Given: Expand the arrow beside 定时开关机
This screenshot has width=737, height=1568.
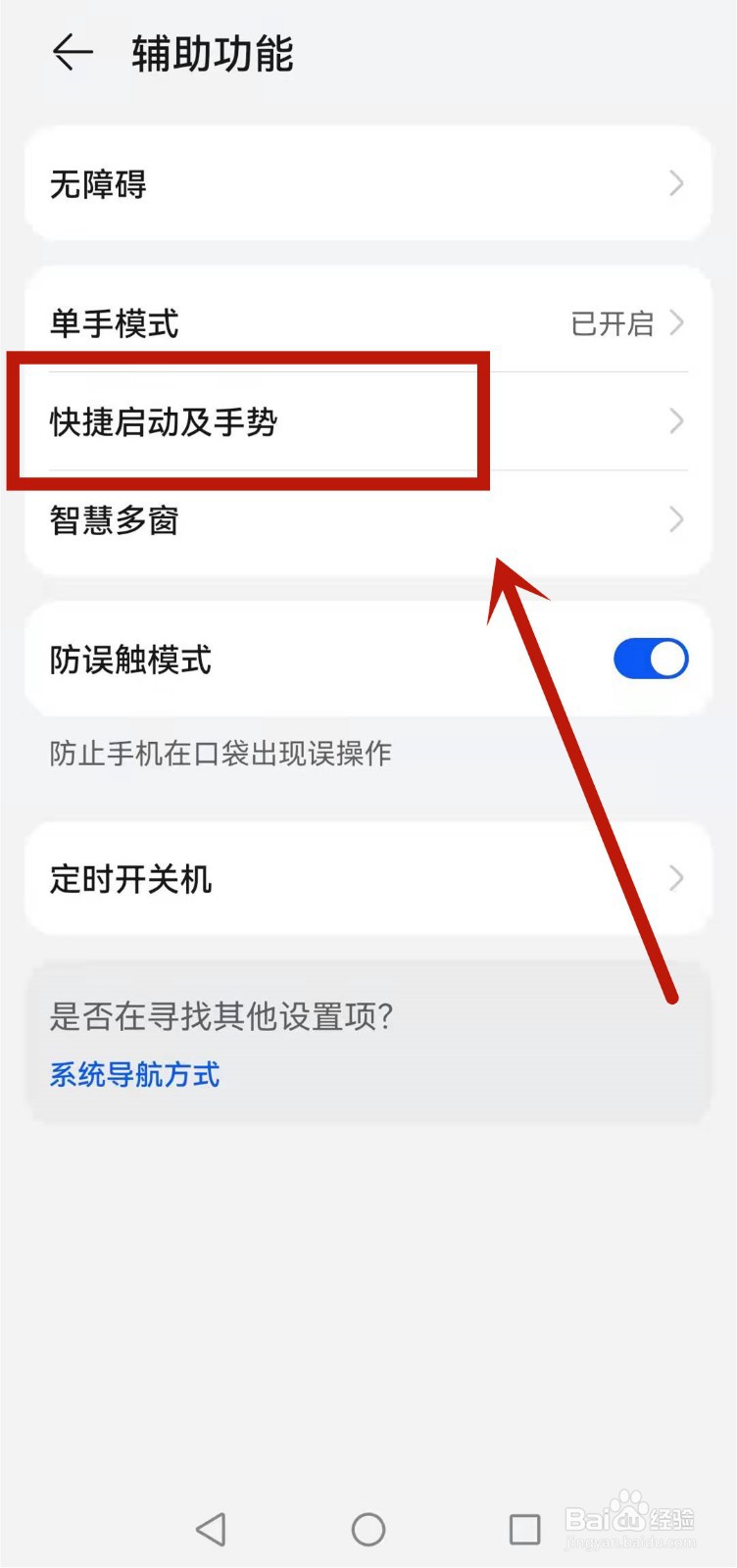Looking at the screenshot, I should [675, 878].
